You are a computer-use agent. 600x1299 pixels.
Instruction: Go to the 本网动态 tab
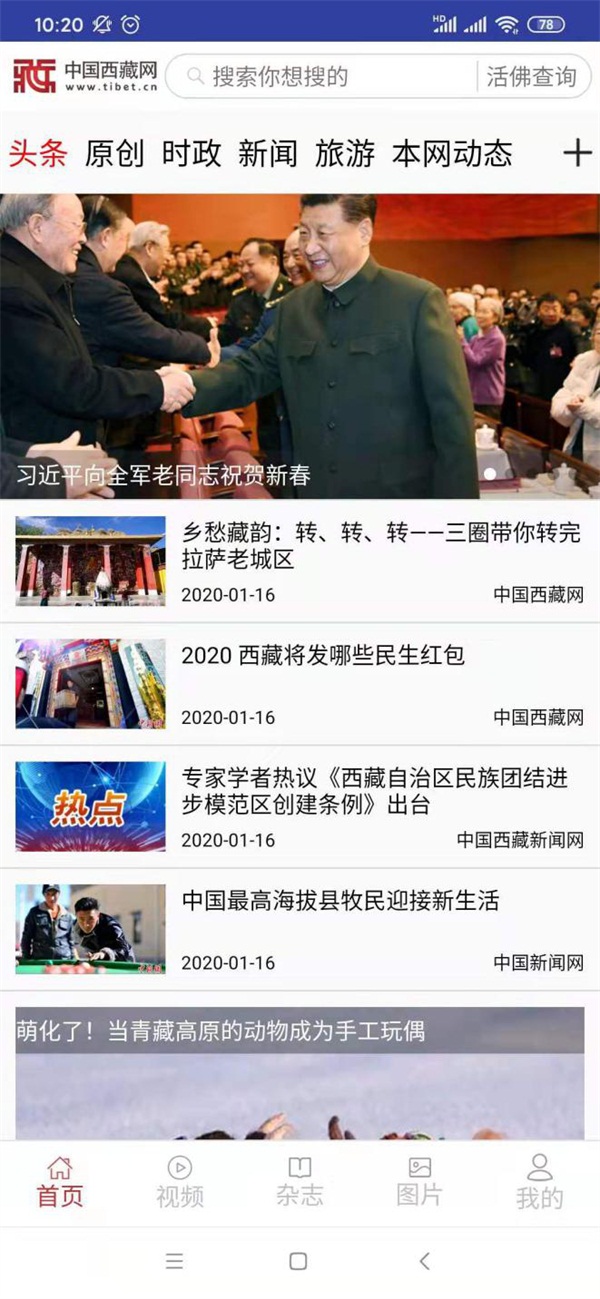click(452, 153)
